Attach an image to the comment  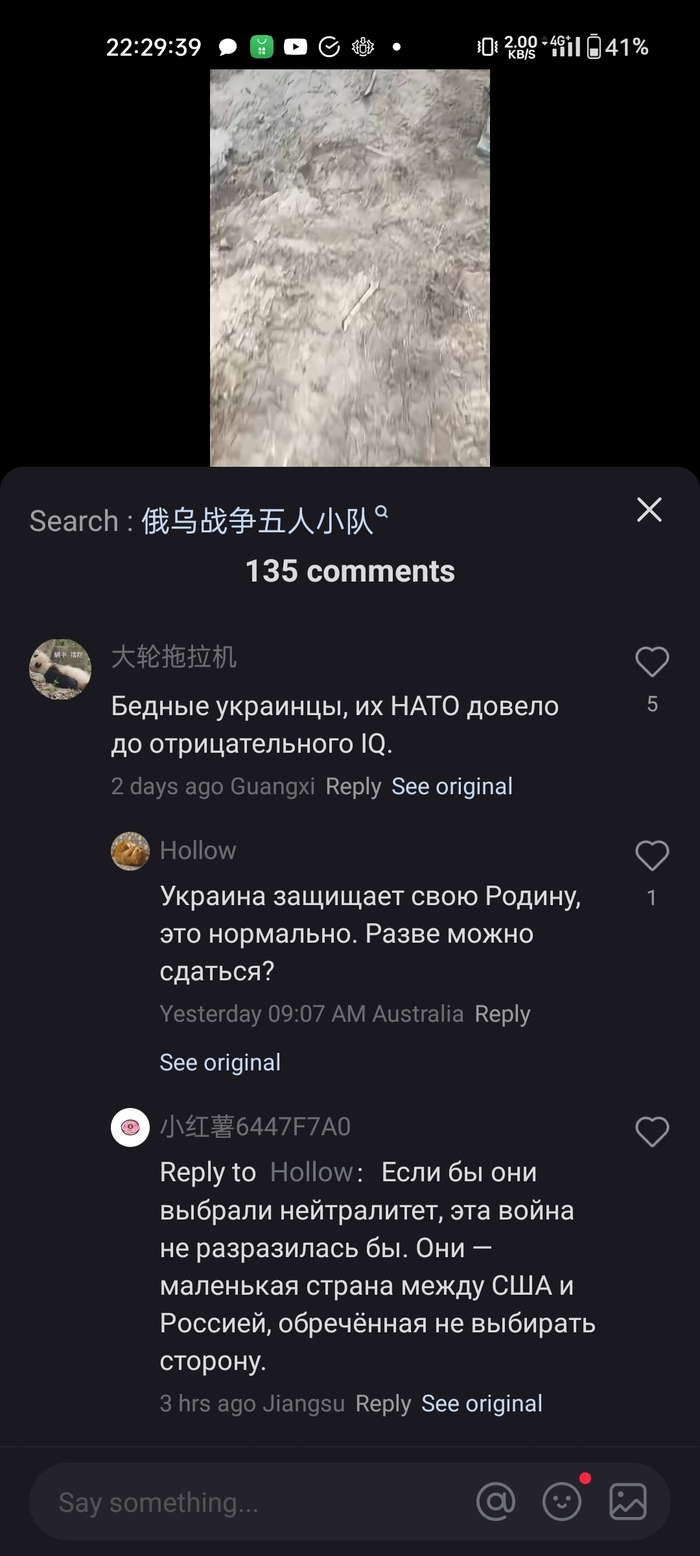[x=628, y=1501]
